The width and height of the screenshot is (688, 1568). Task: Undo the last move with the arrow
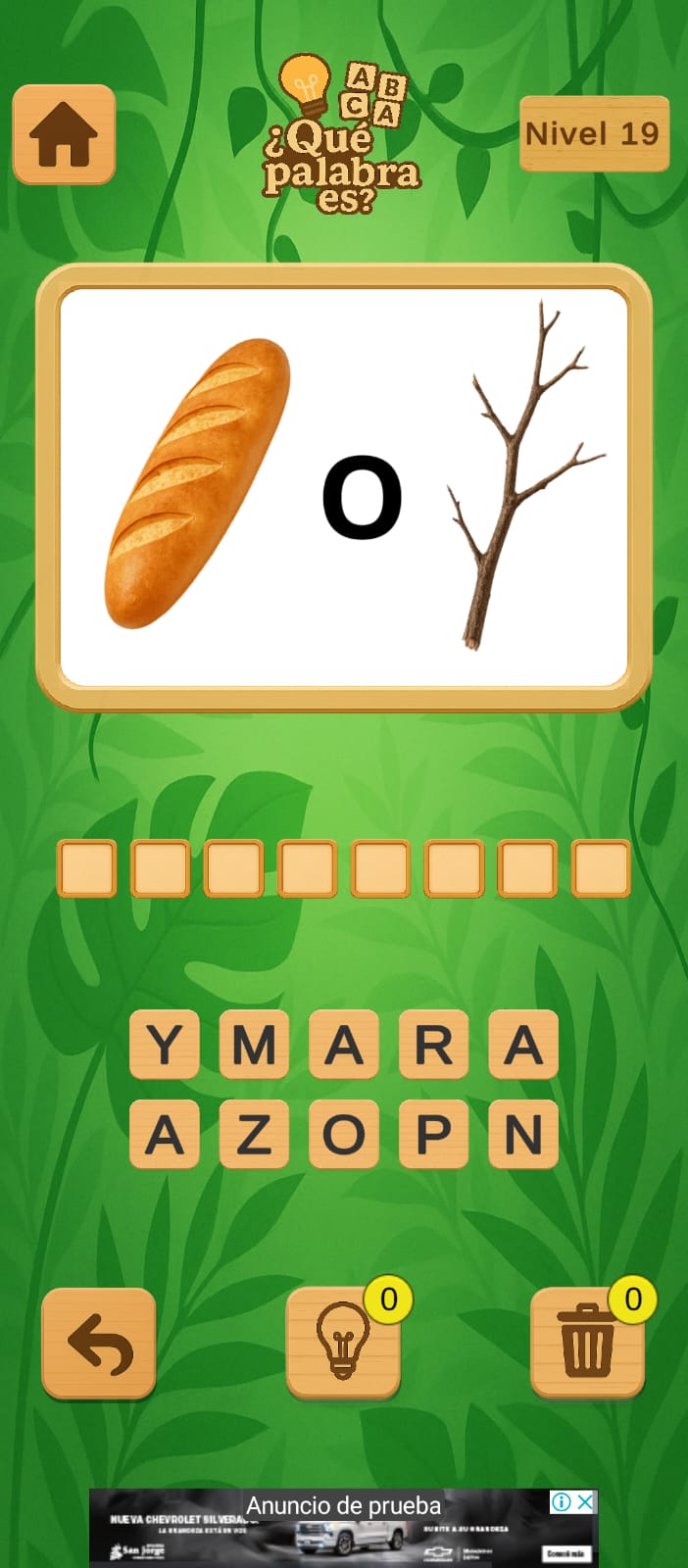99,1344
